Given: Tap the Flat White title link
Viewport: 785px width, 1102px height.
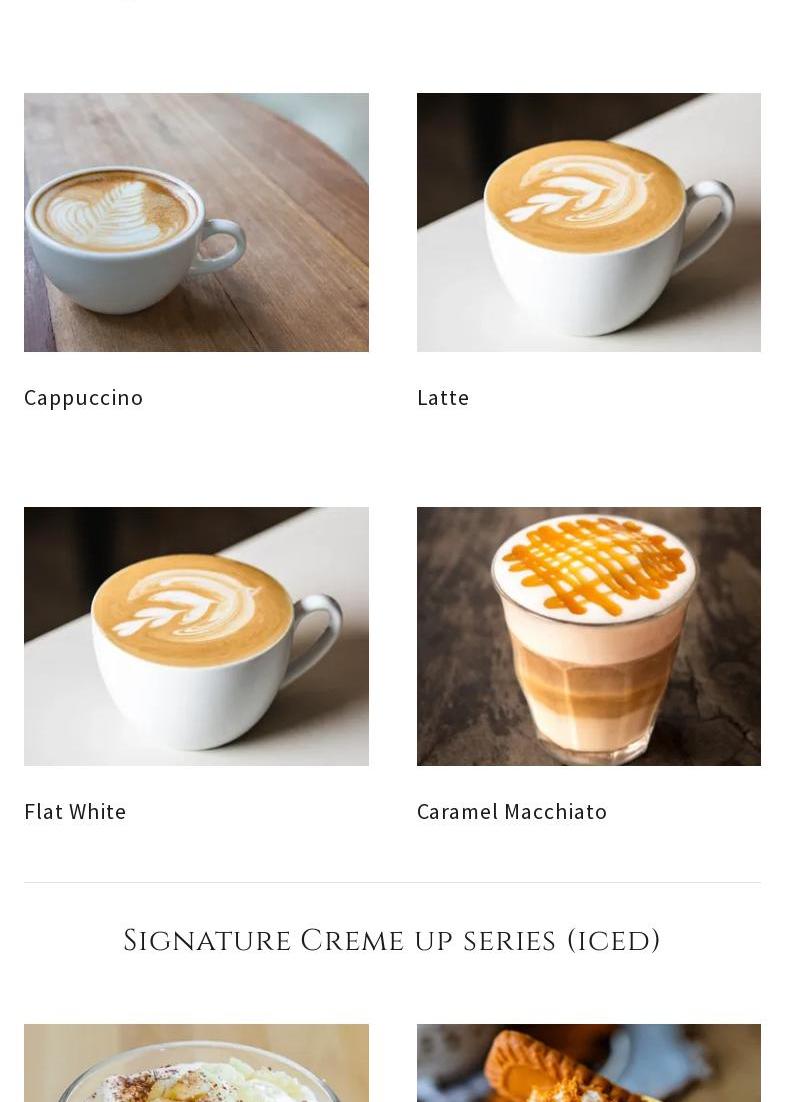Looking at the screenshot, I should coord(75,812).
